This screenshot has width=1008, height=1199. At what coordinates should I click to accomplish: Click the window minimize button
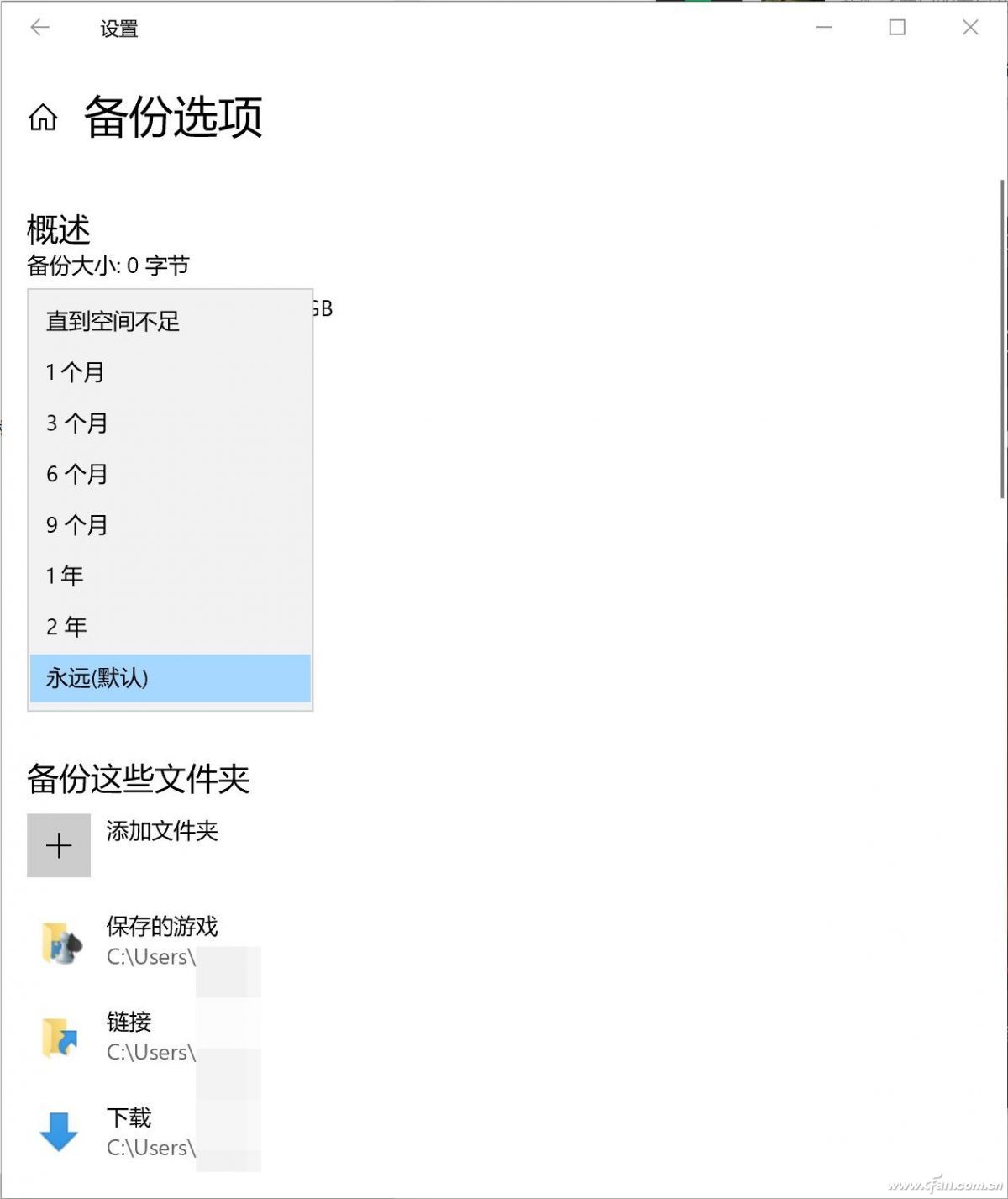[822, 28]
